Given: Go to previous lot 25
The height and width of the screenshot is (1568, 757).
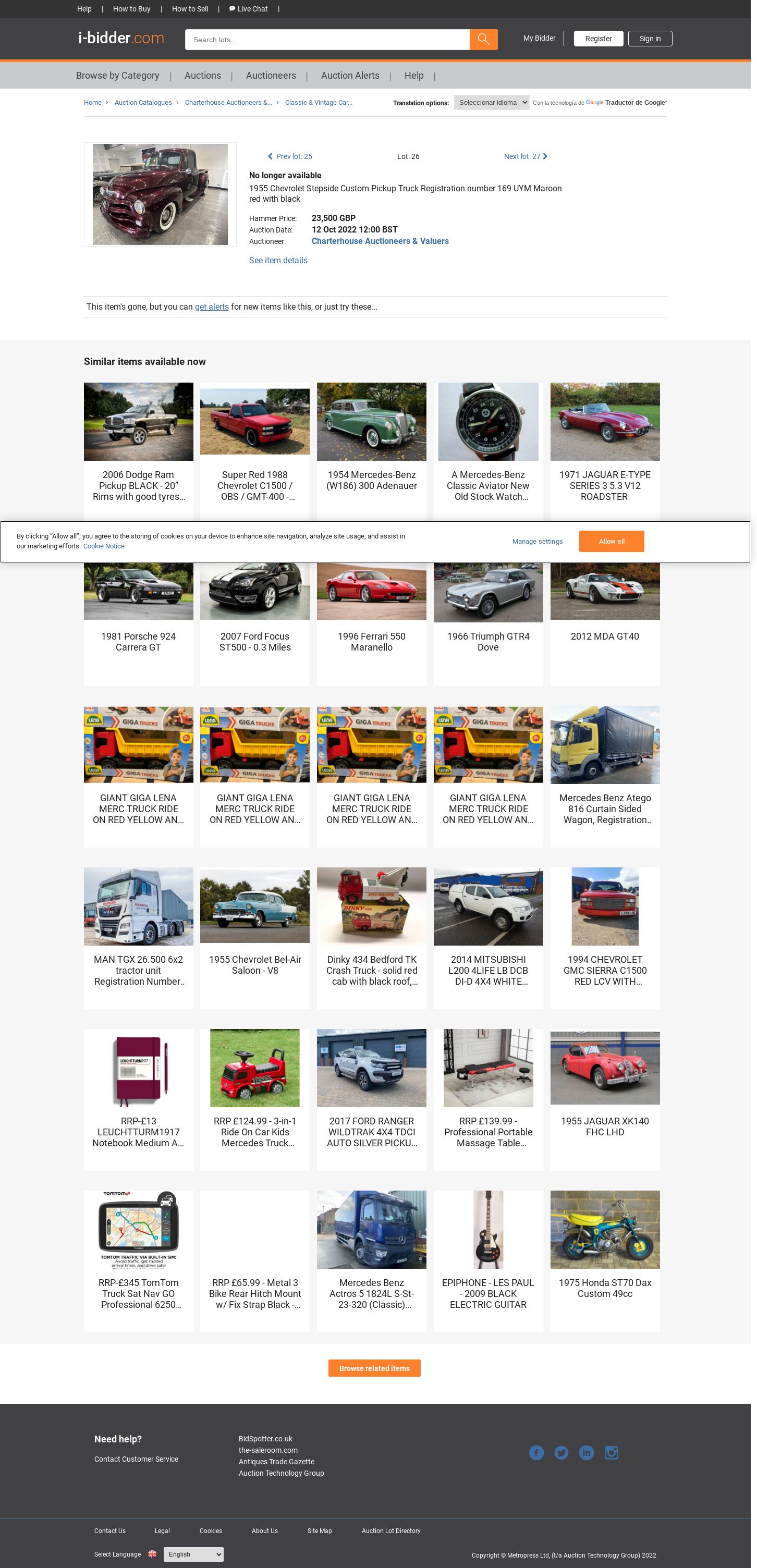Looking at the screenshot, I should [x=290, y=156].
